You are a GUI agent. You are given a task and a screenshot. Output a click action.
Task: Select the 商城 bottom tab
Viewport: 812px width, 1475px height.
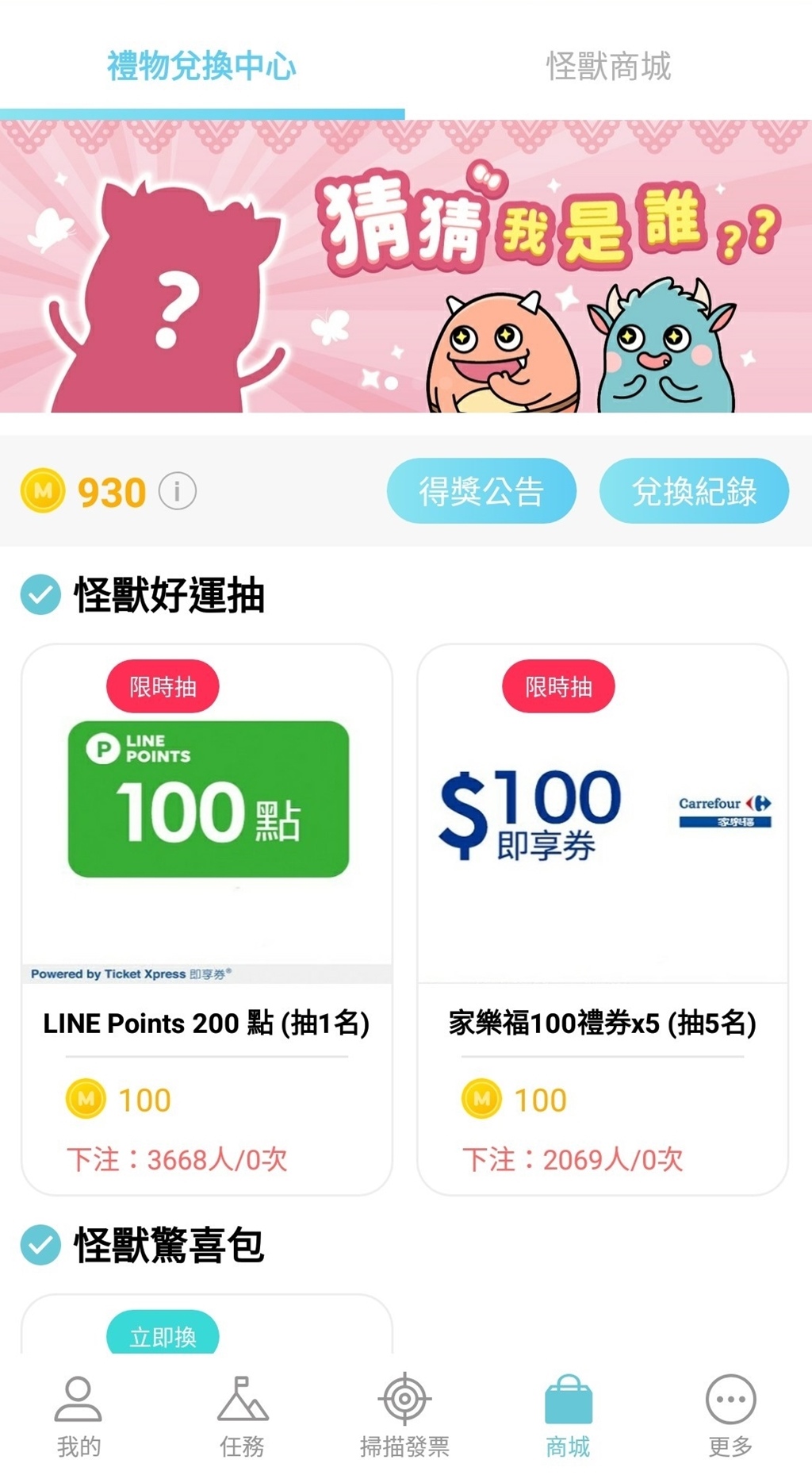click(x=568, y=1416)
